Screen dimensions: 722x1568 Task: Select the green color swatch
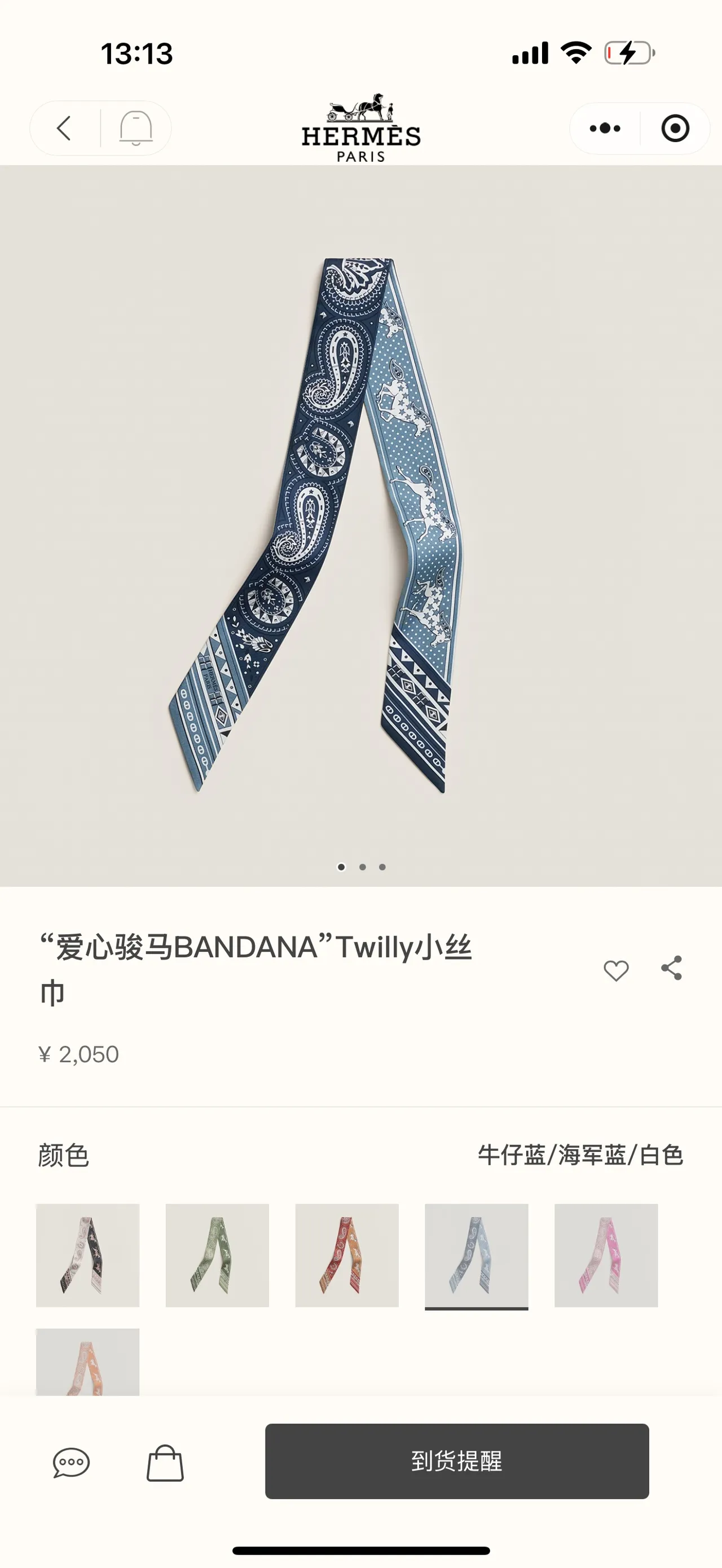[x=217, y=1255]
